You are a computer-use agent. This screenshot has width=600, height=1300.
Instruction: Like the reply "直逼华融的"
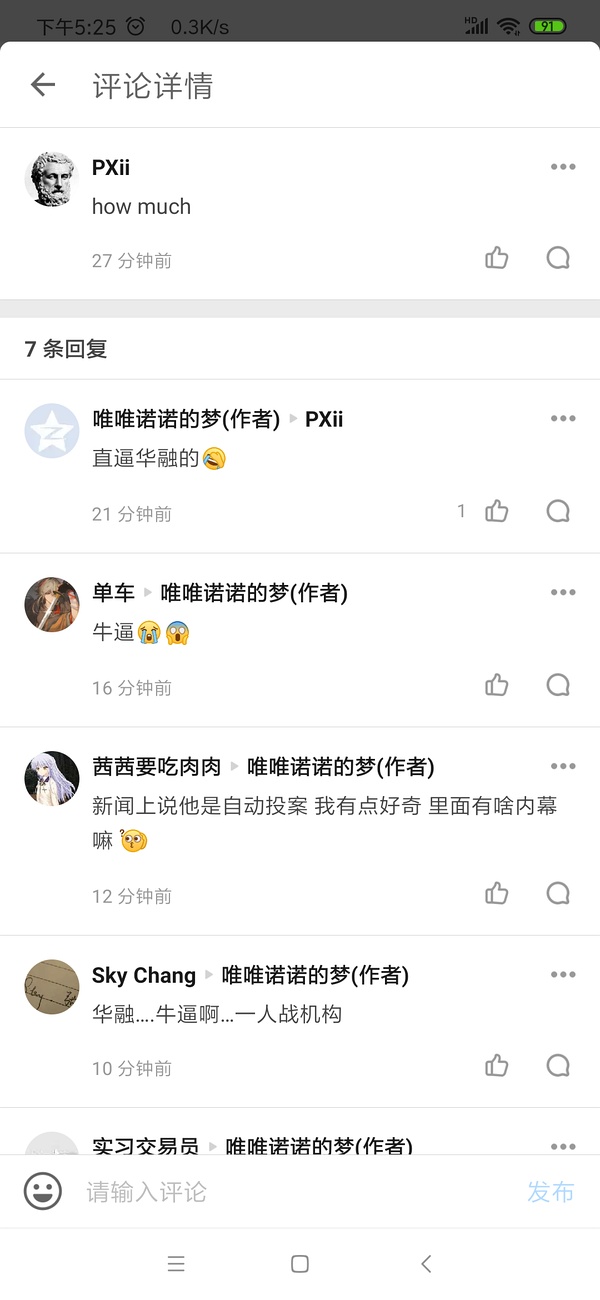click(x=497, y=511)
